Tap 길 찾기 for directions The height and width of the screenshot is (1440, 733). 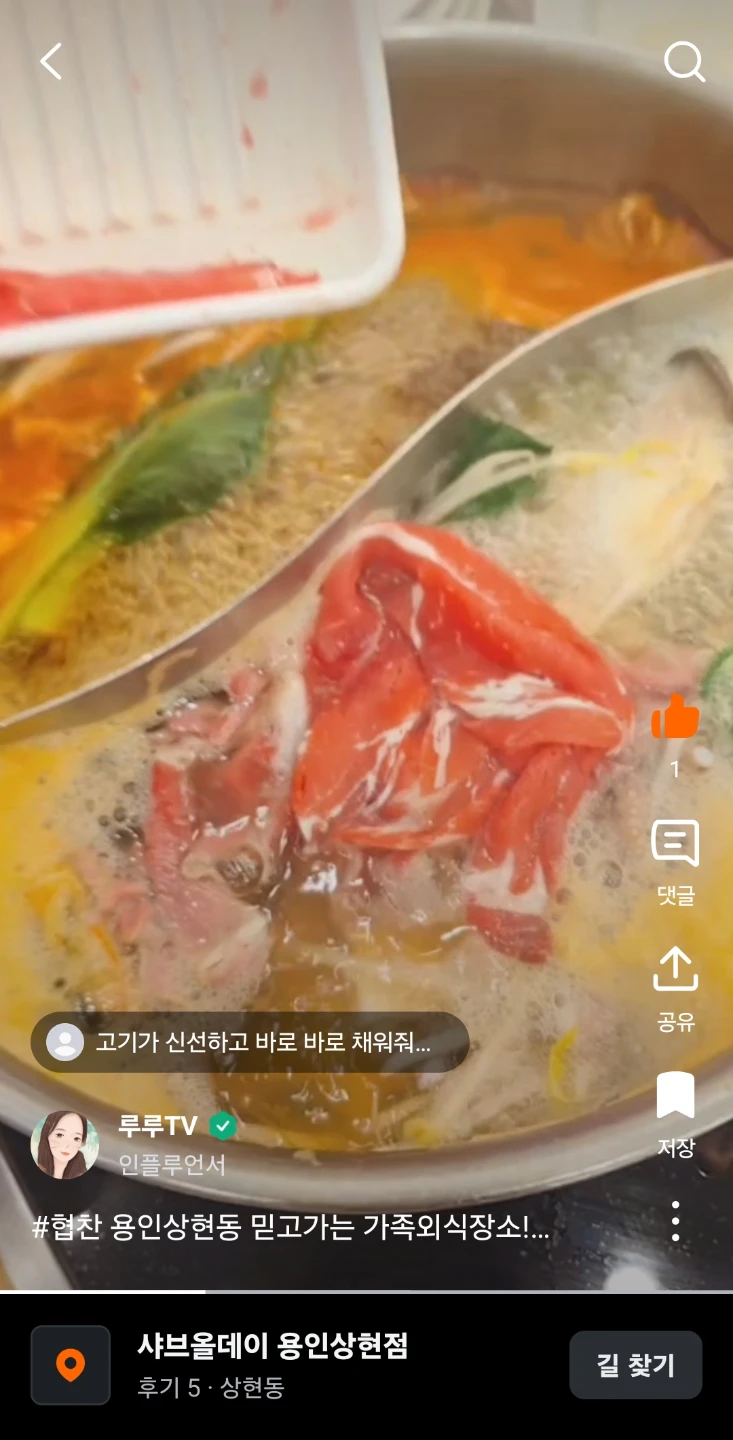point(636,1365)
